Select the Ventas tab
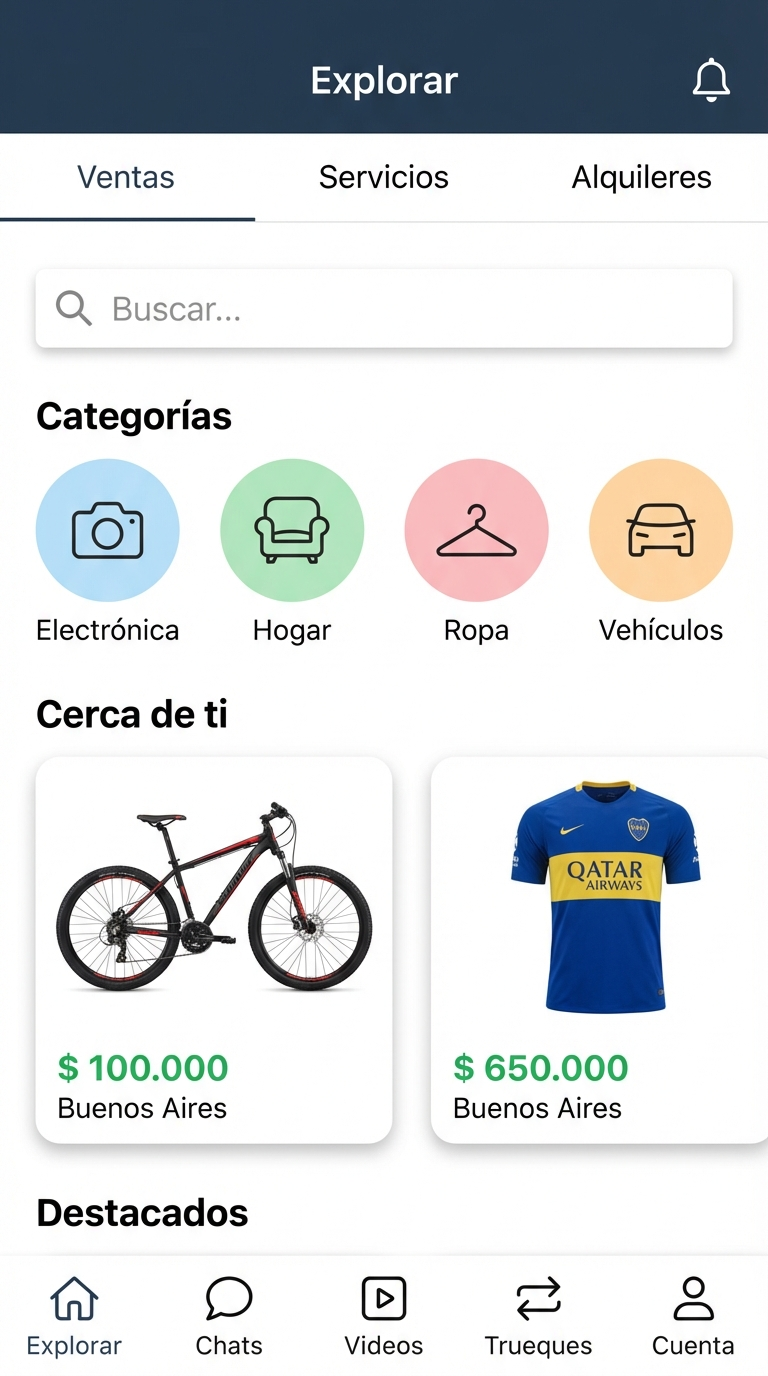The image size is (768, 1376). (x=126, y=177)
